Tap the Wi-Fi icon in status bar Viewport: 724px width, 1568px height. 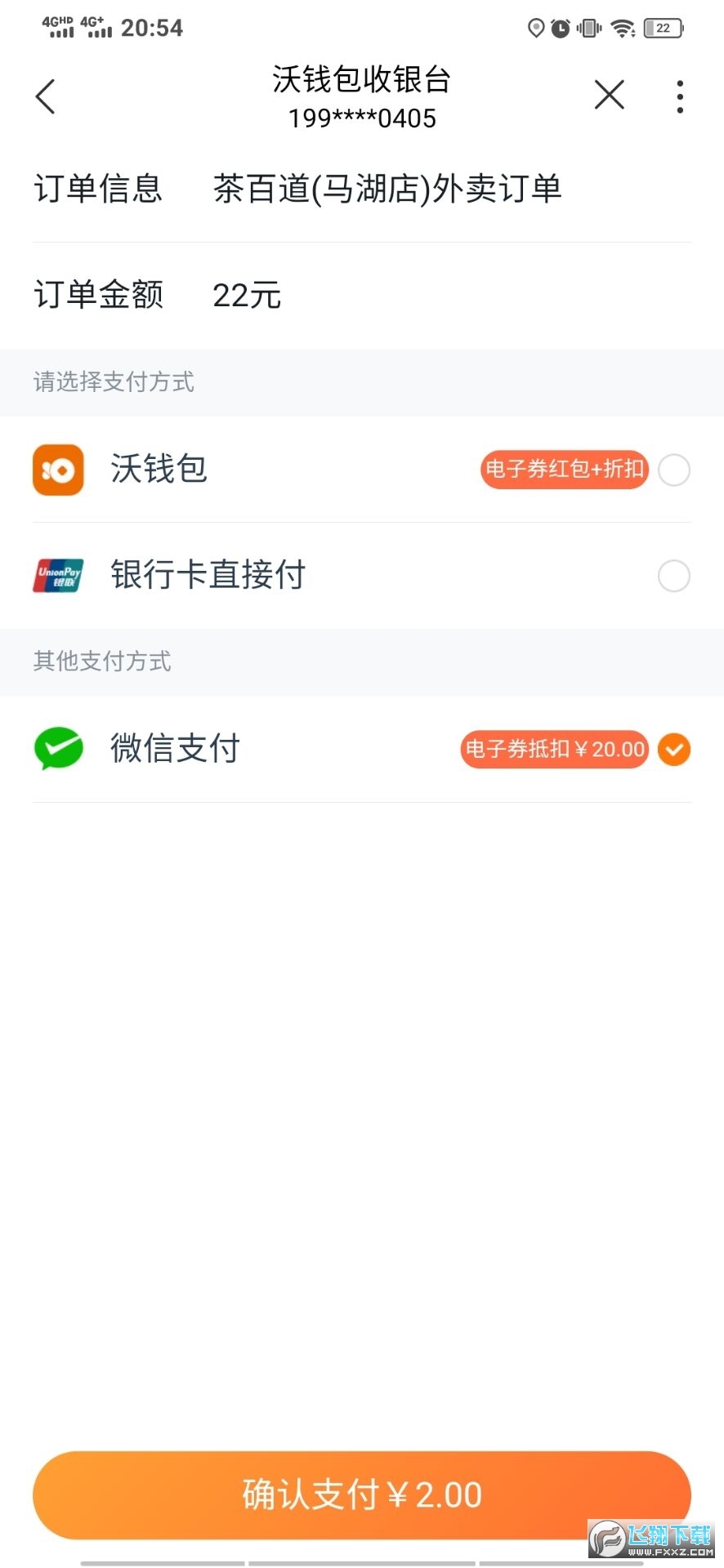[623, 27]
